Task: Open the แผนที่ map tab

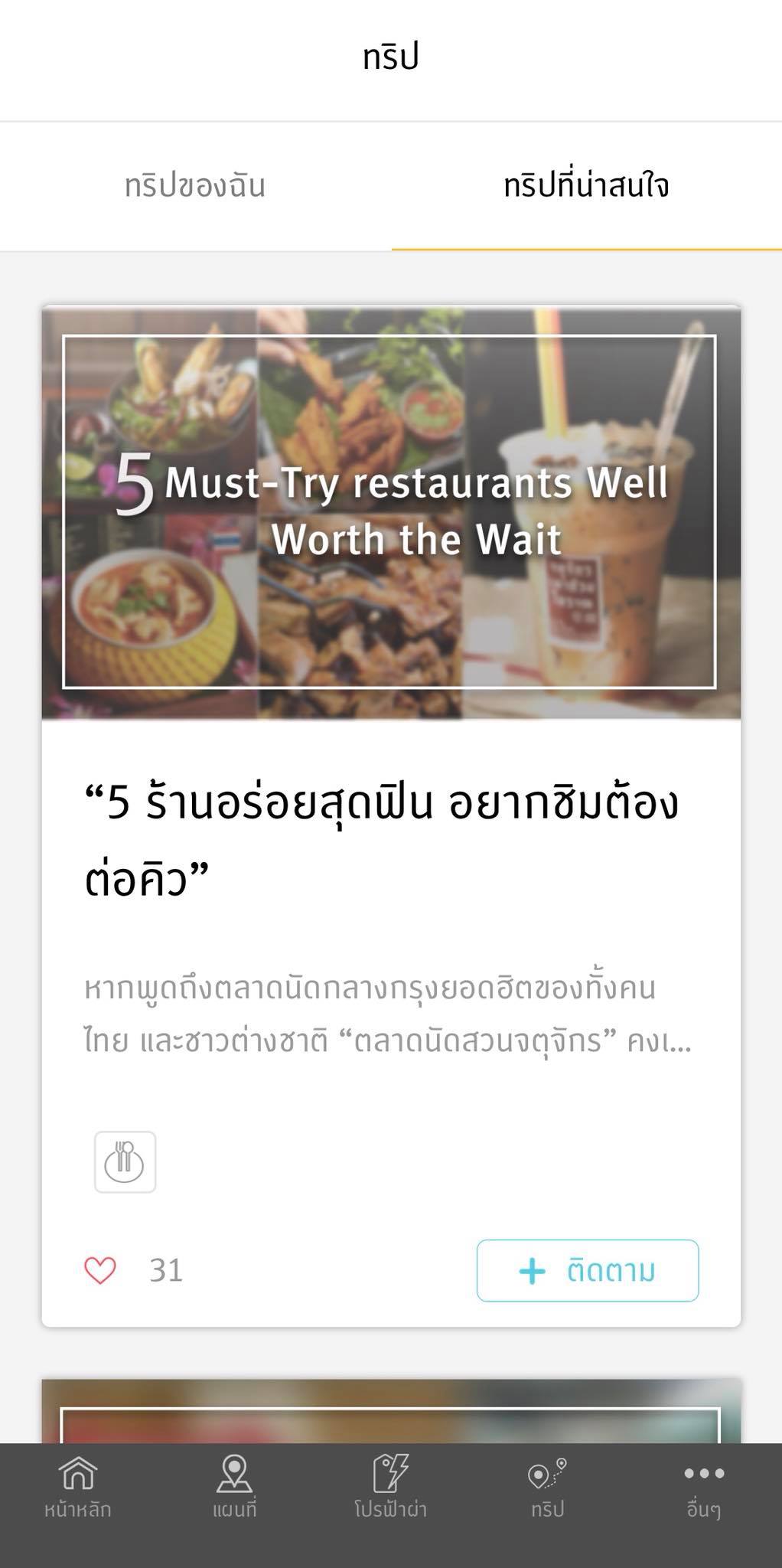Action: pyautogui.click(x=234, y=1487)
